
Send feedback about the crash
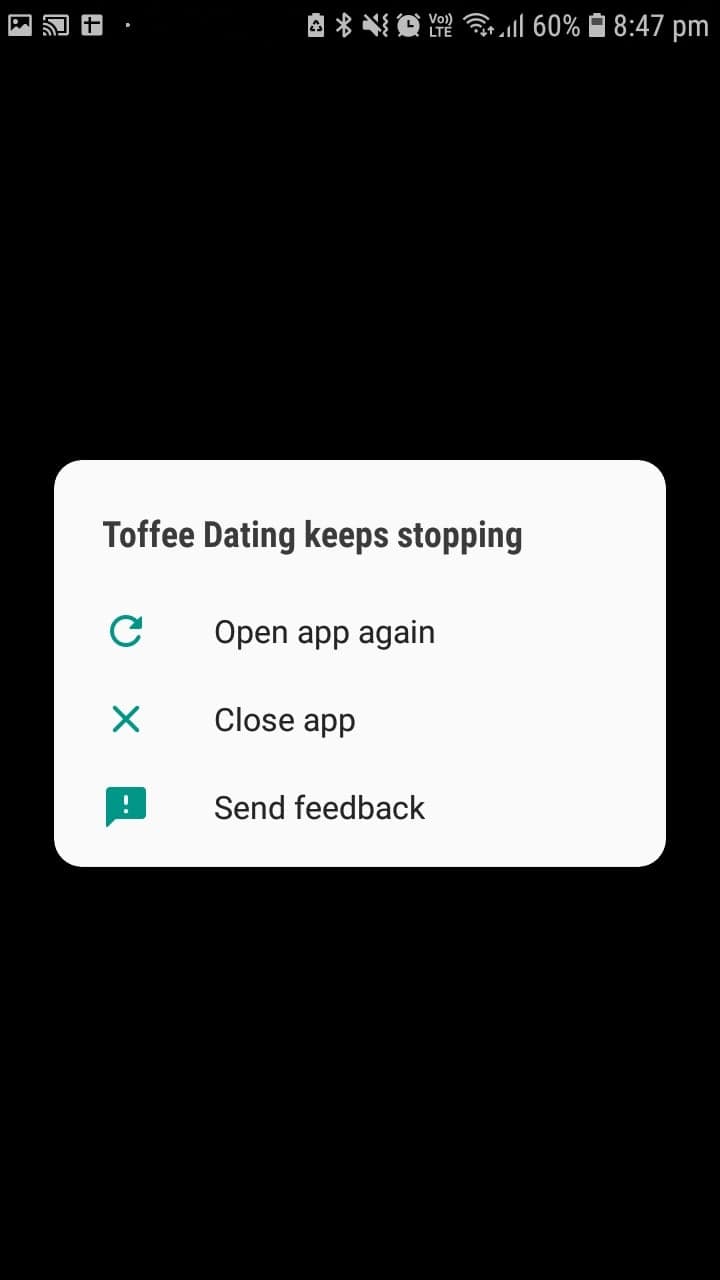[360, 808]
